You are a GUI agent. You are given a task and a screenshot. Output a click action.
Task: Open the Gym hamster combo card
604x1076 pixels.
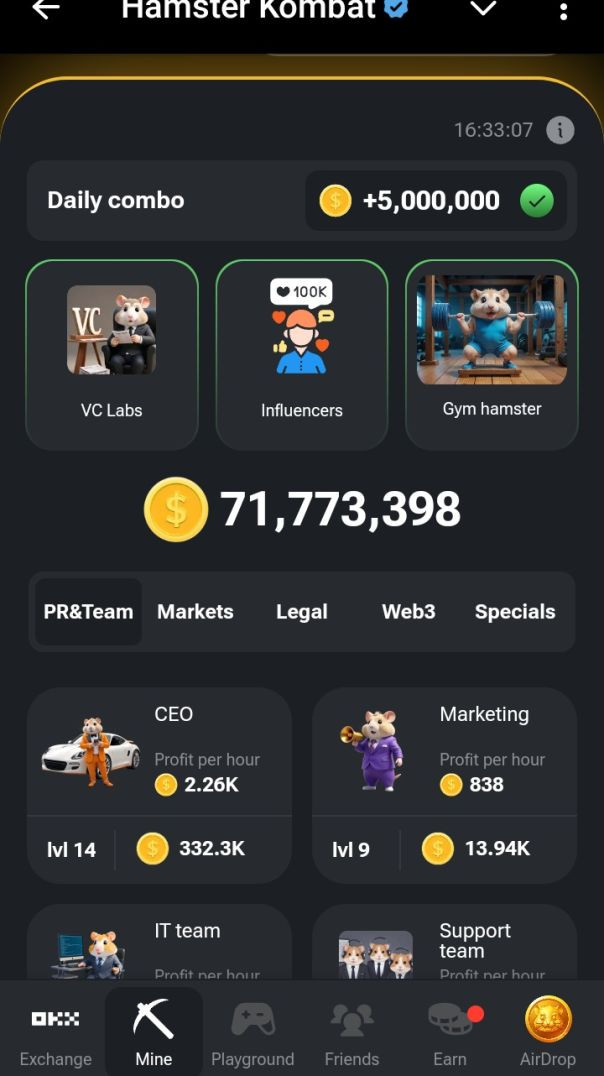pyautogui.click(x=492, y=354)
